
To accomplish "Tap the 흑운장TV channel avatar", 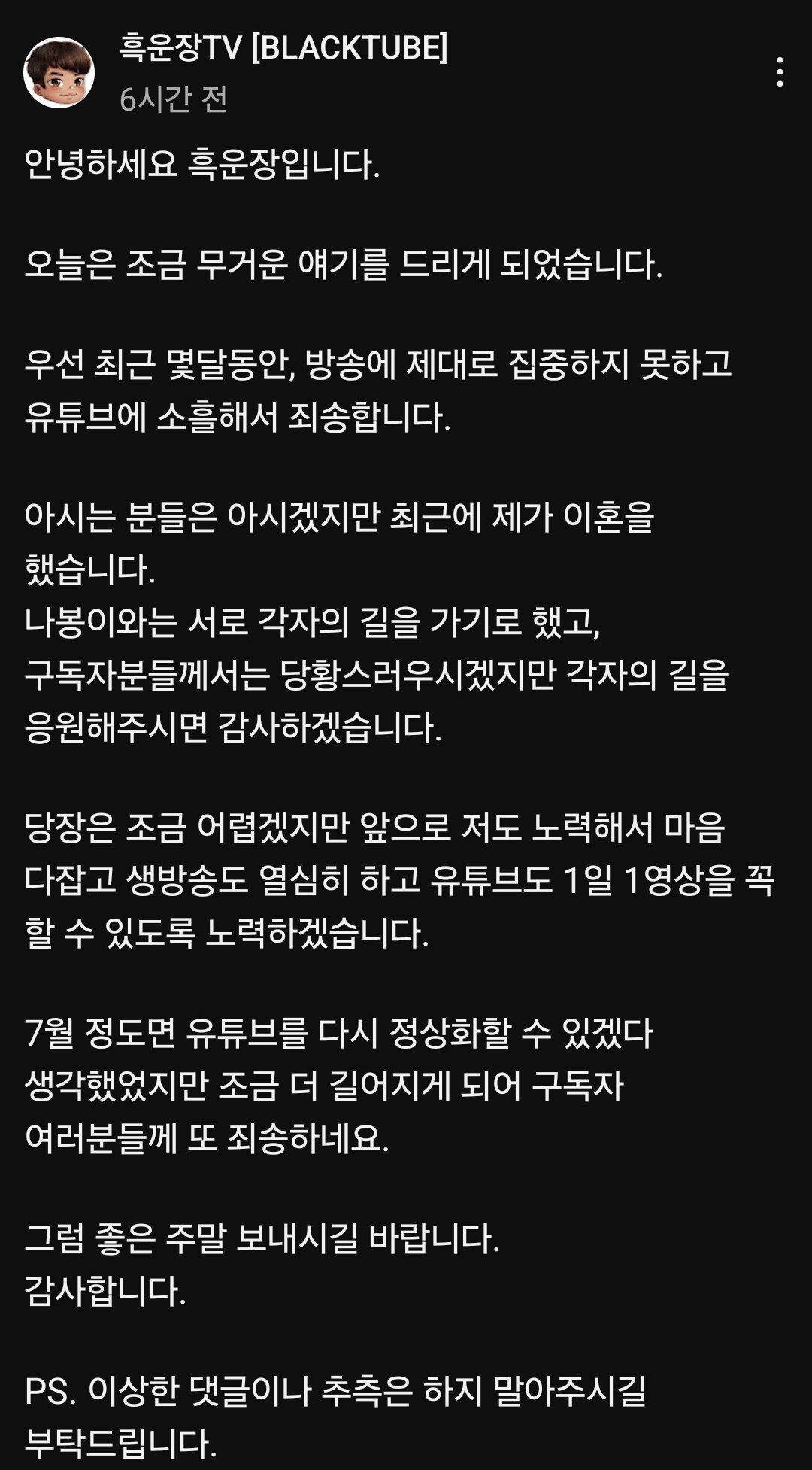I will point(59,73).
